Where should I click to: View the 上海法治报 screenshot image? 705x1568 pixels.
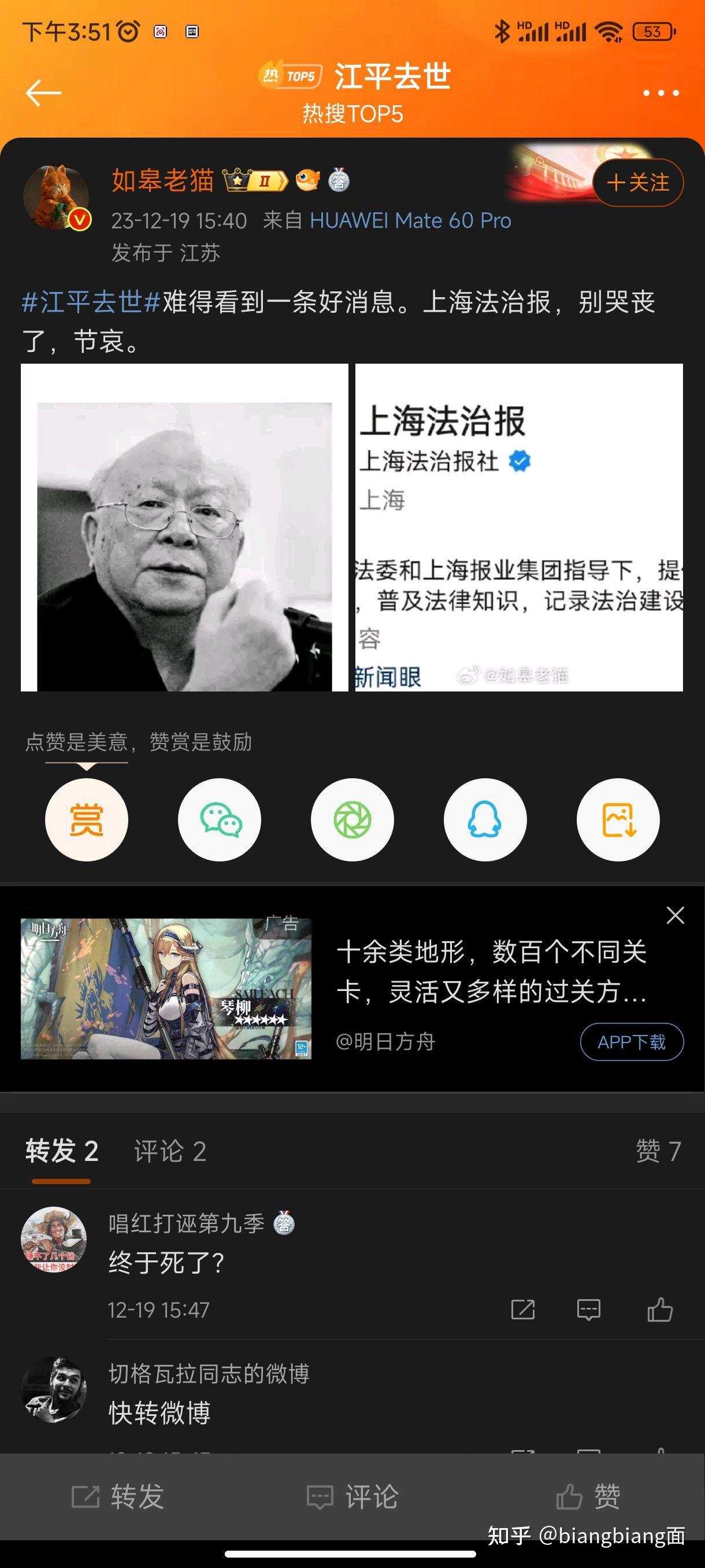519,528
